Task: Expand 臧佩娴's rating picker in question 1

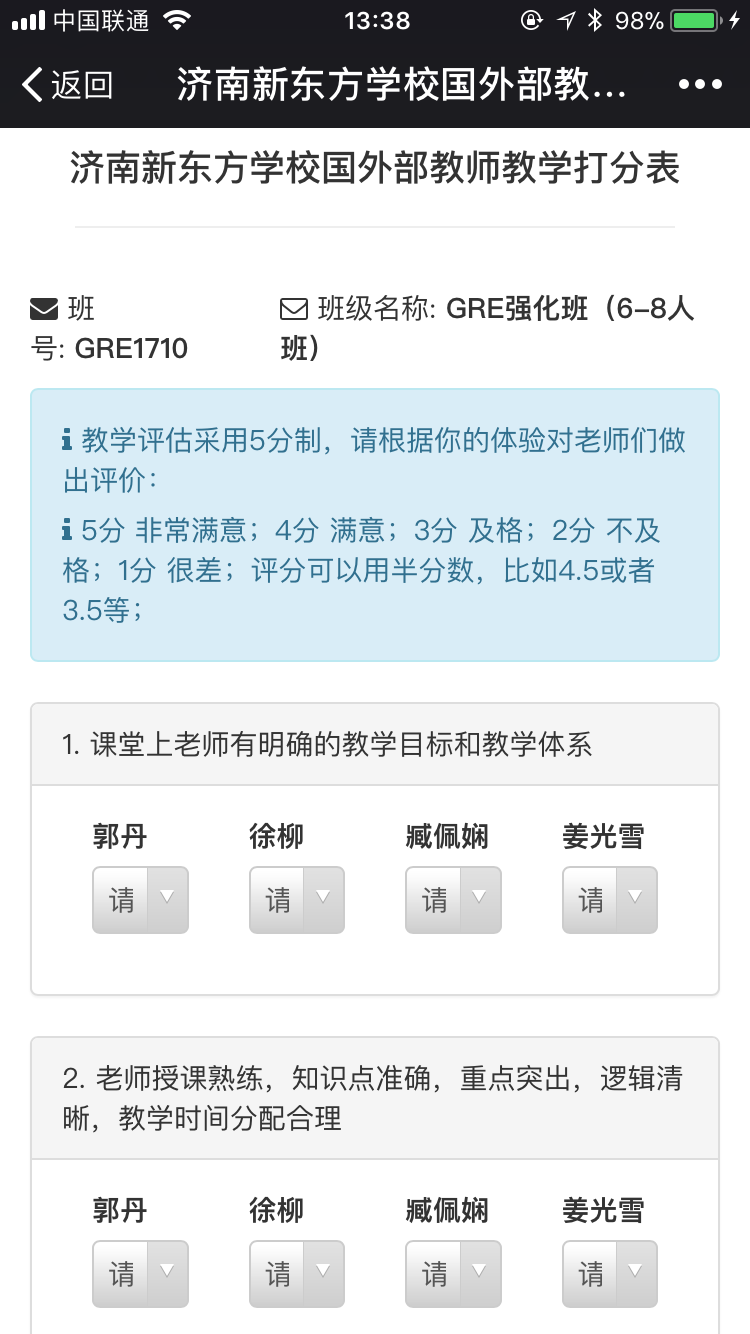Action: 453,900
